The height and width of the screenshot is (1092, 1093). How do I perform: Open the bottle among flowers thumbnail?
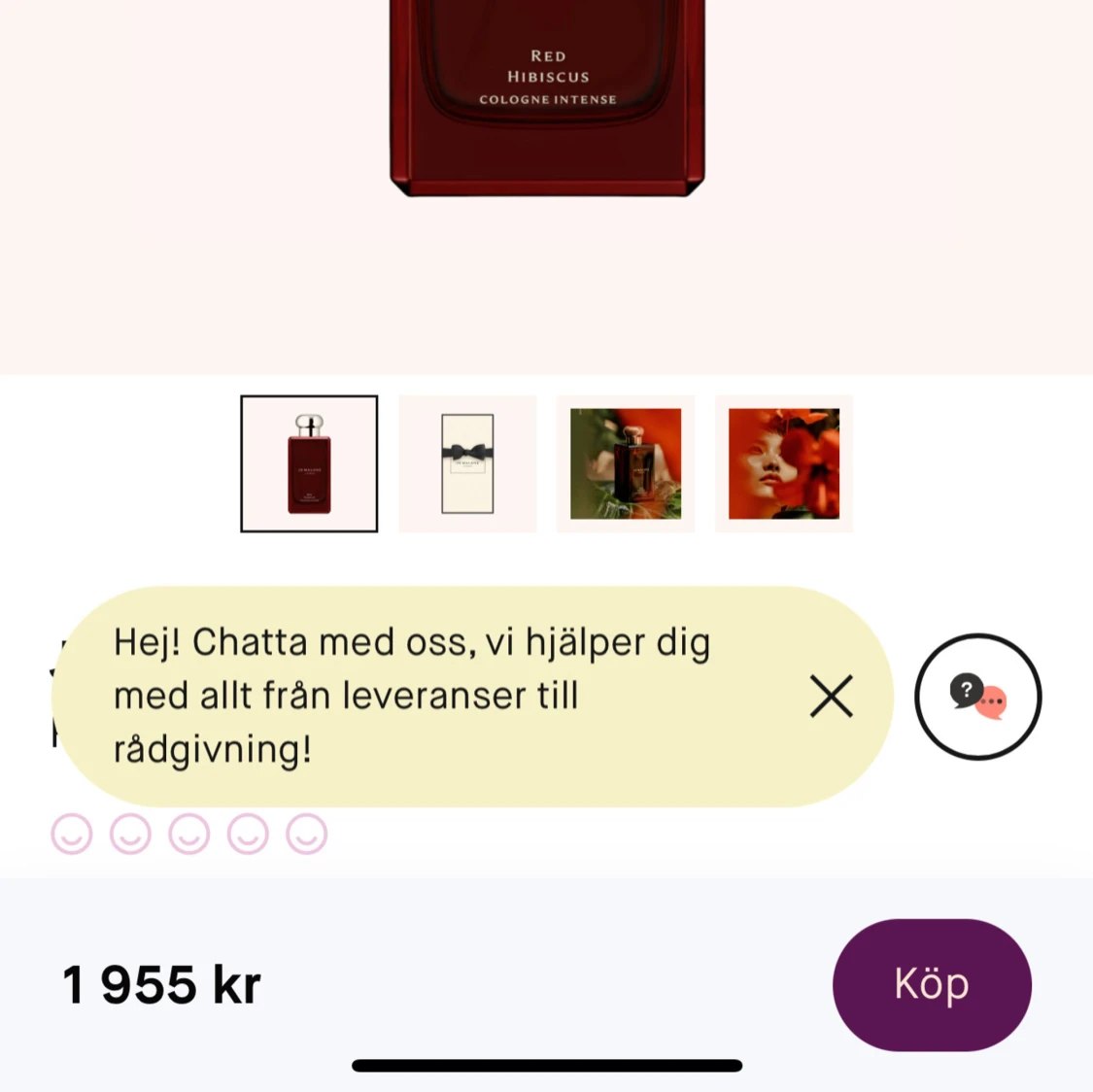pos(626,463)
